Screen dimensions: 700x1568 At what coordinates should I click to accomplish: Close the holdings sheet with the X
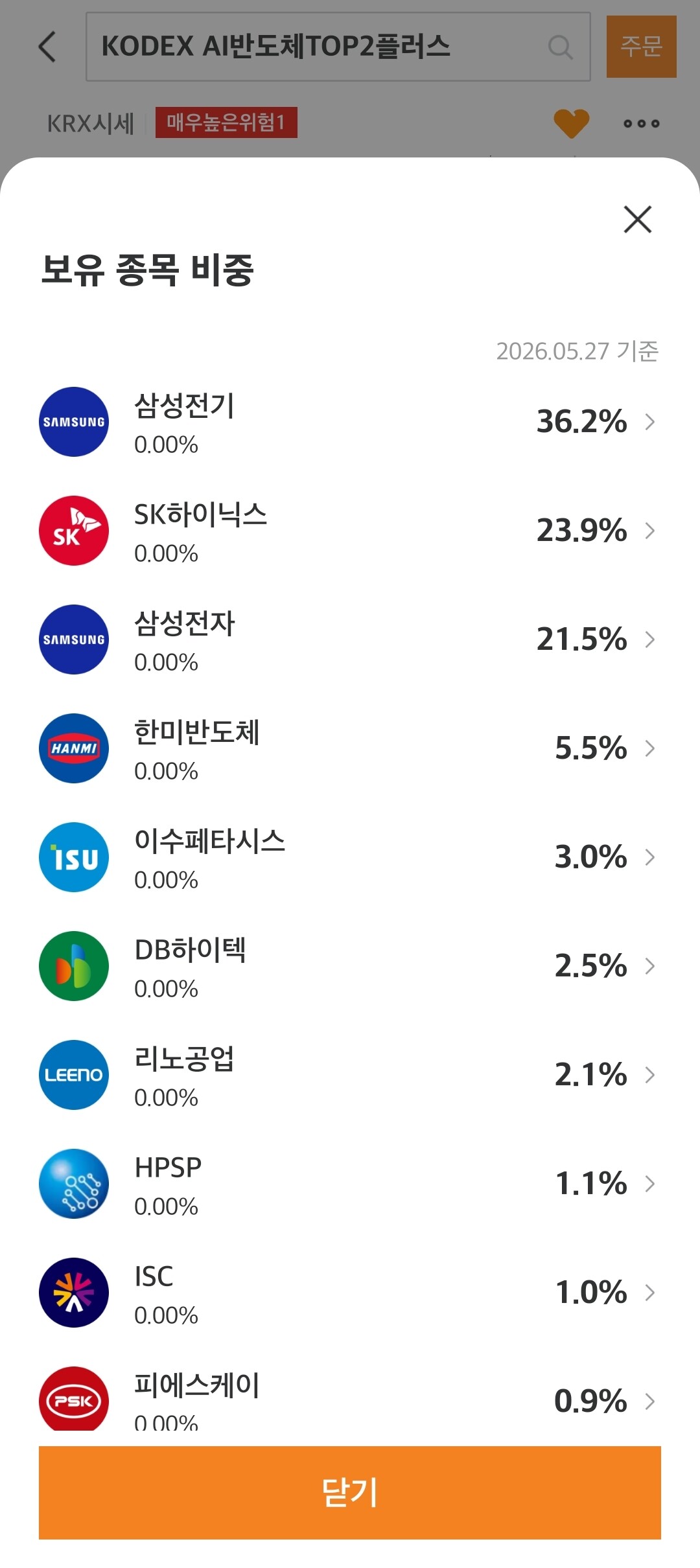click(x=638, y=219)
